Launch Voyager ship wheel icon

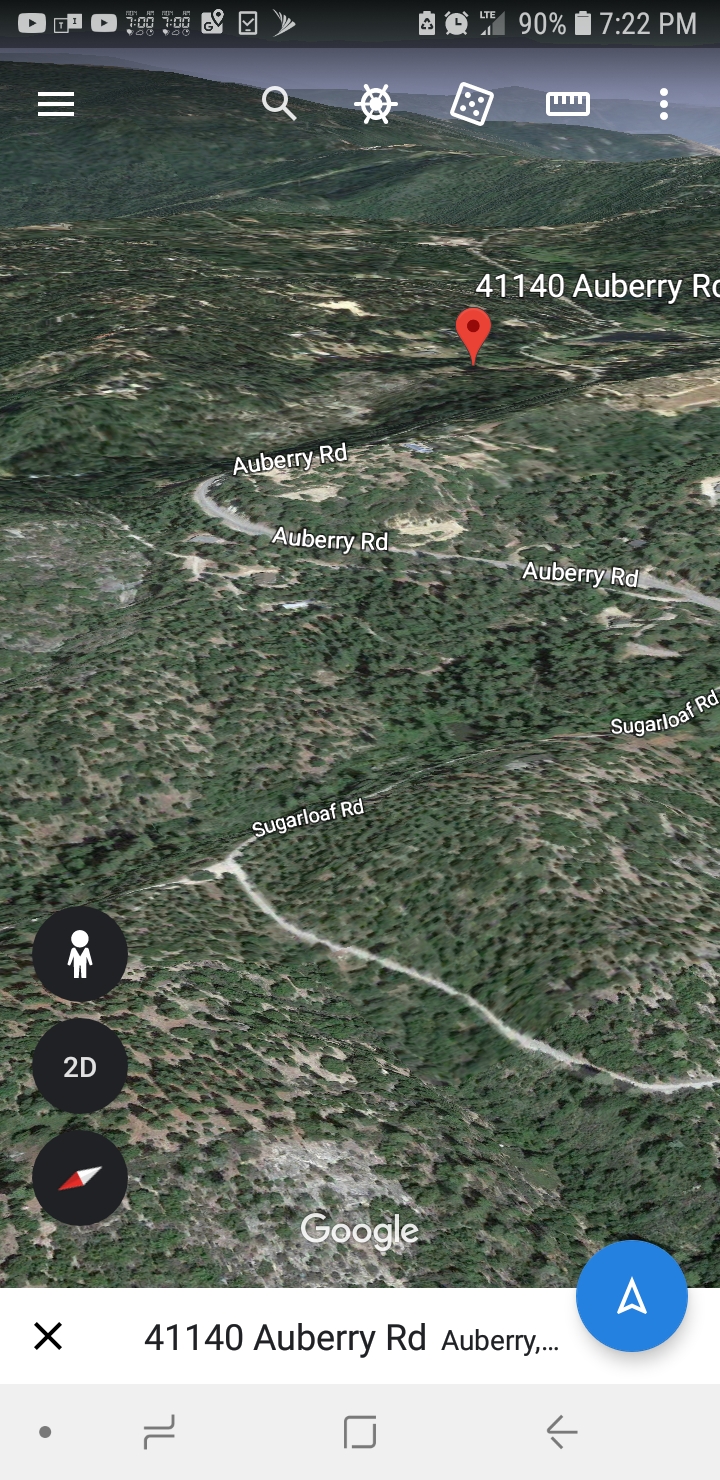coord(376,104)
